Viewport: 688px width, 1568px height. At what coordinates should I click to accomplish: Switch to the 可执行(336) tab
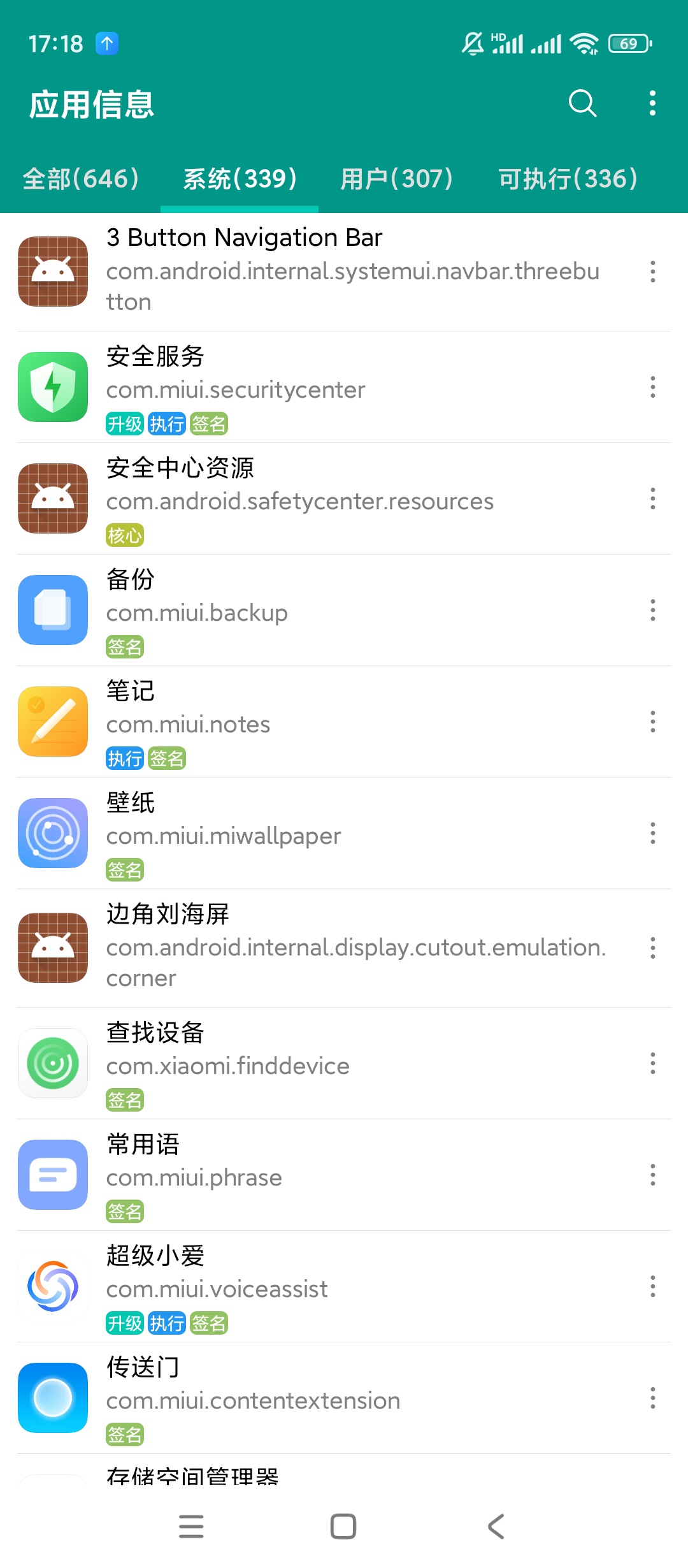click(568, 179)
